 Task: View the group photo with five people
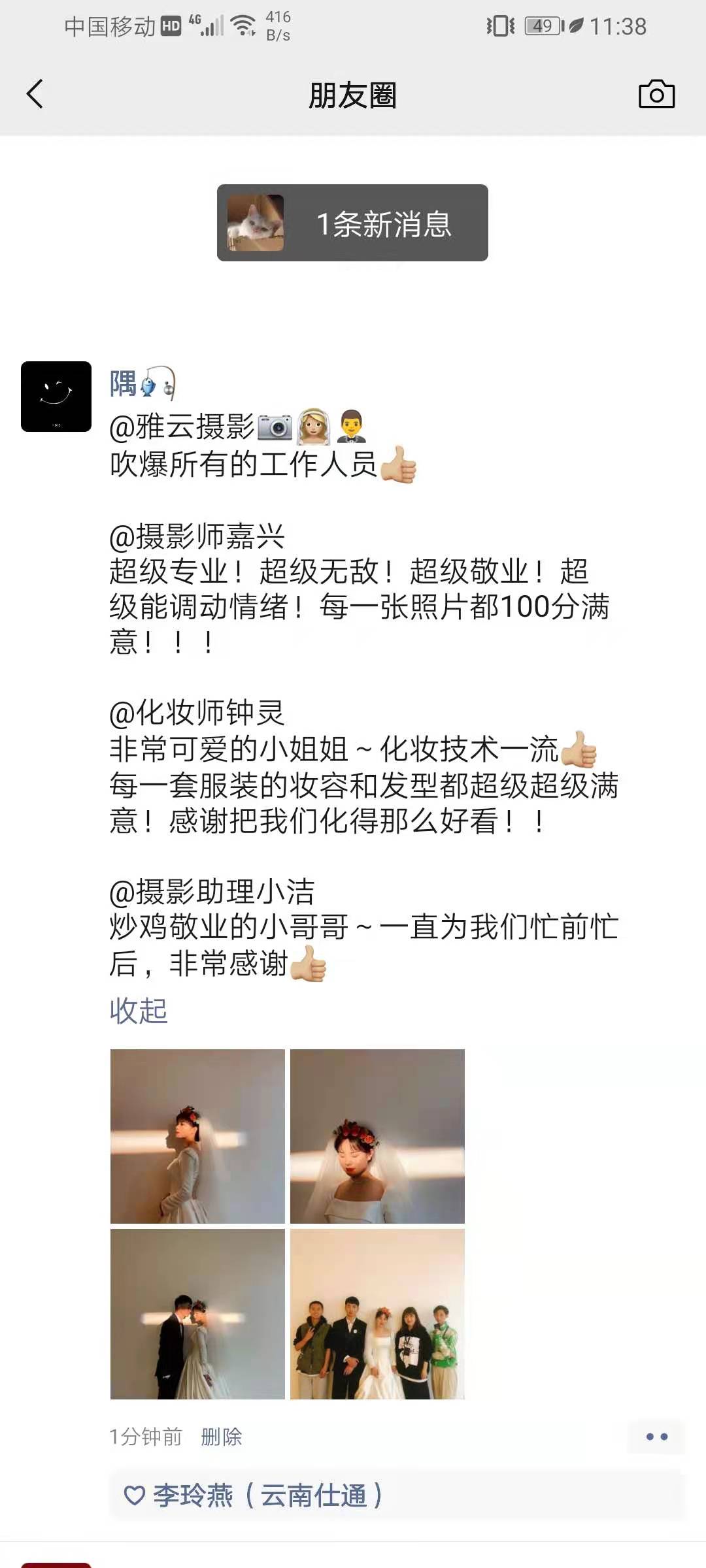pos(377,1314)
